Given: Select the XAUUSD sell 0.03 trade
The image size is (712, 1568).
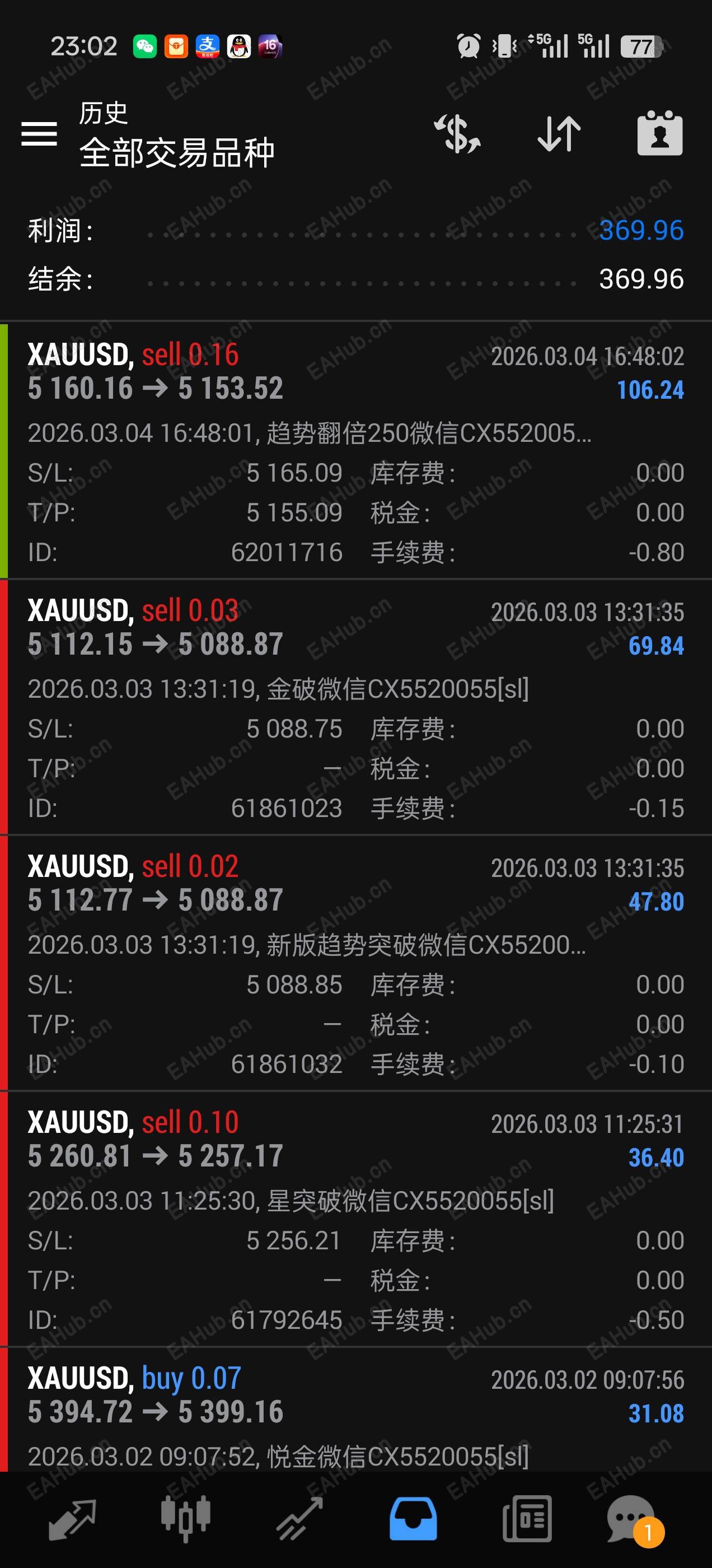Looking at the screenshot, I should [356, 707].
